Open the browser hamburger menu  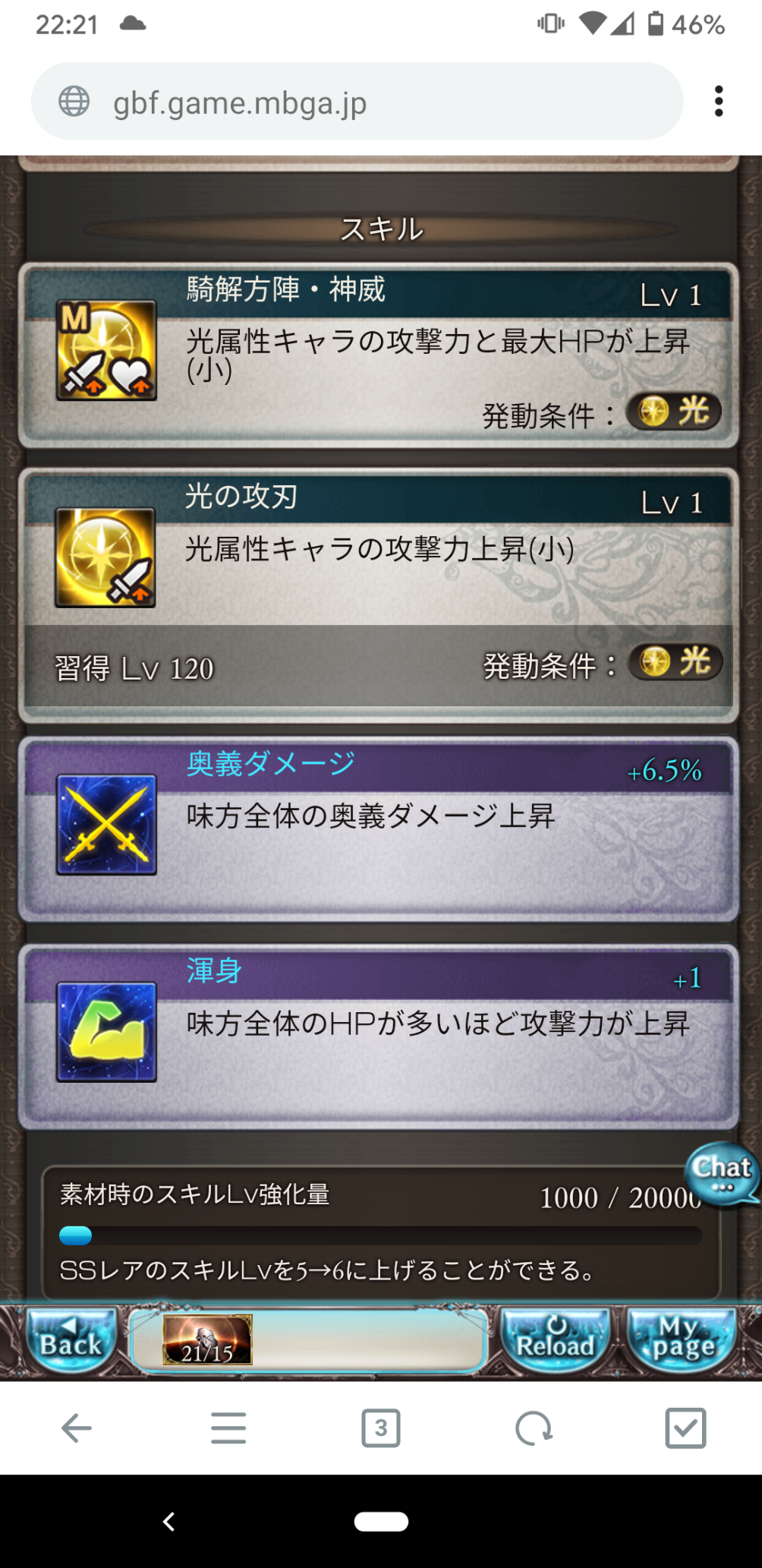[228, 1428]
